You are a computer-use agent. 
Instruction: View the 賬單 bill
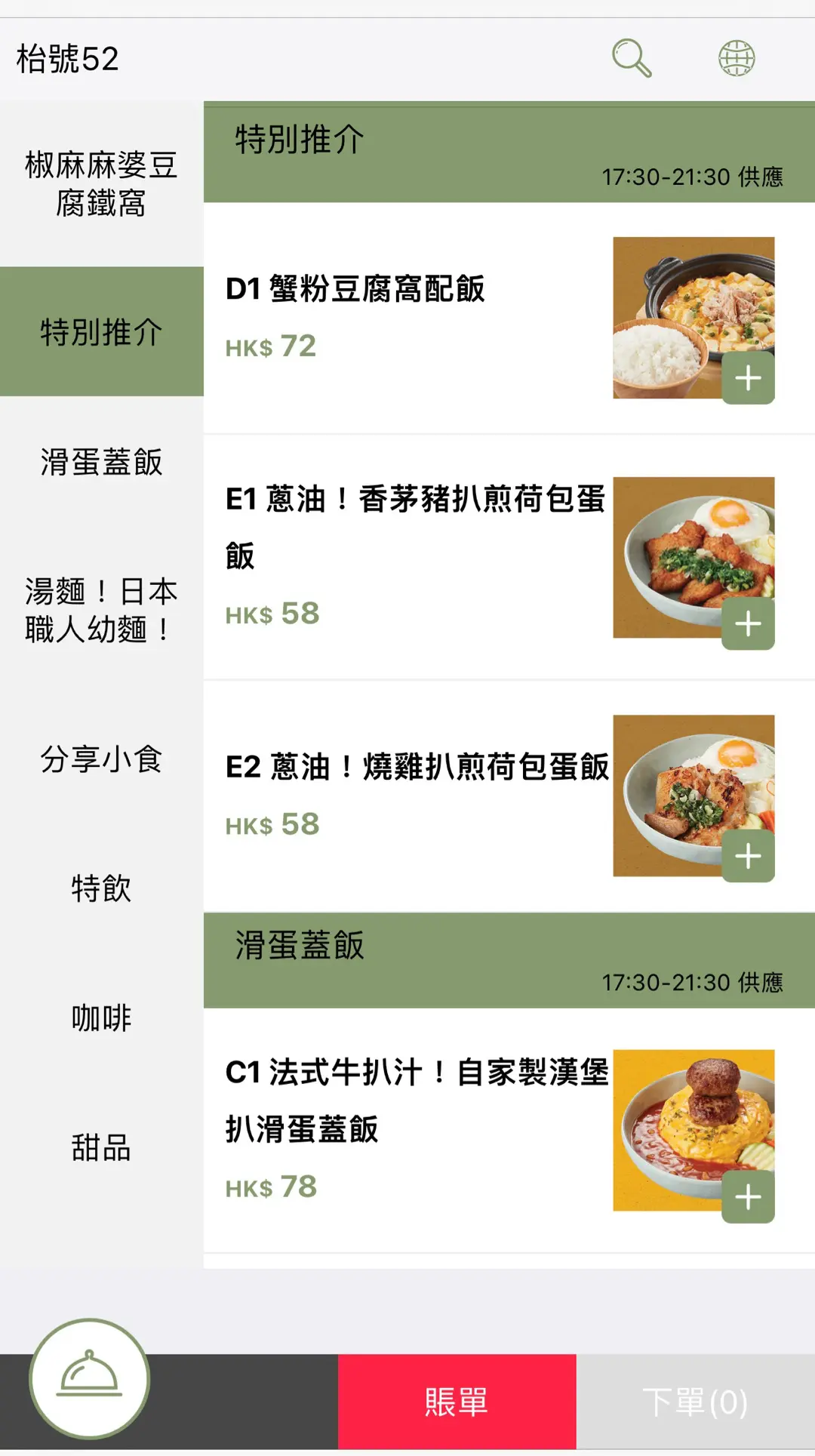[x=457, y=1402]
